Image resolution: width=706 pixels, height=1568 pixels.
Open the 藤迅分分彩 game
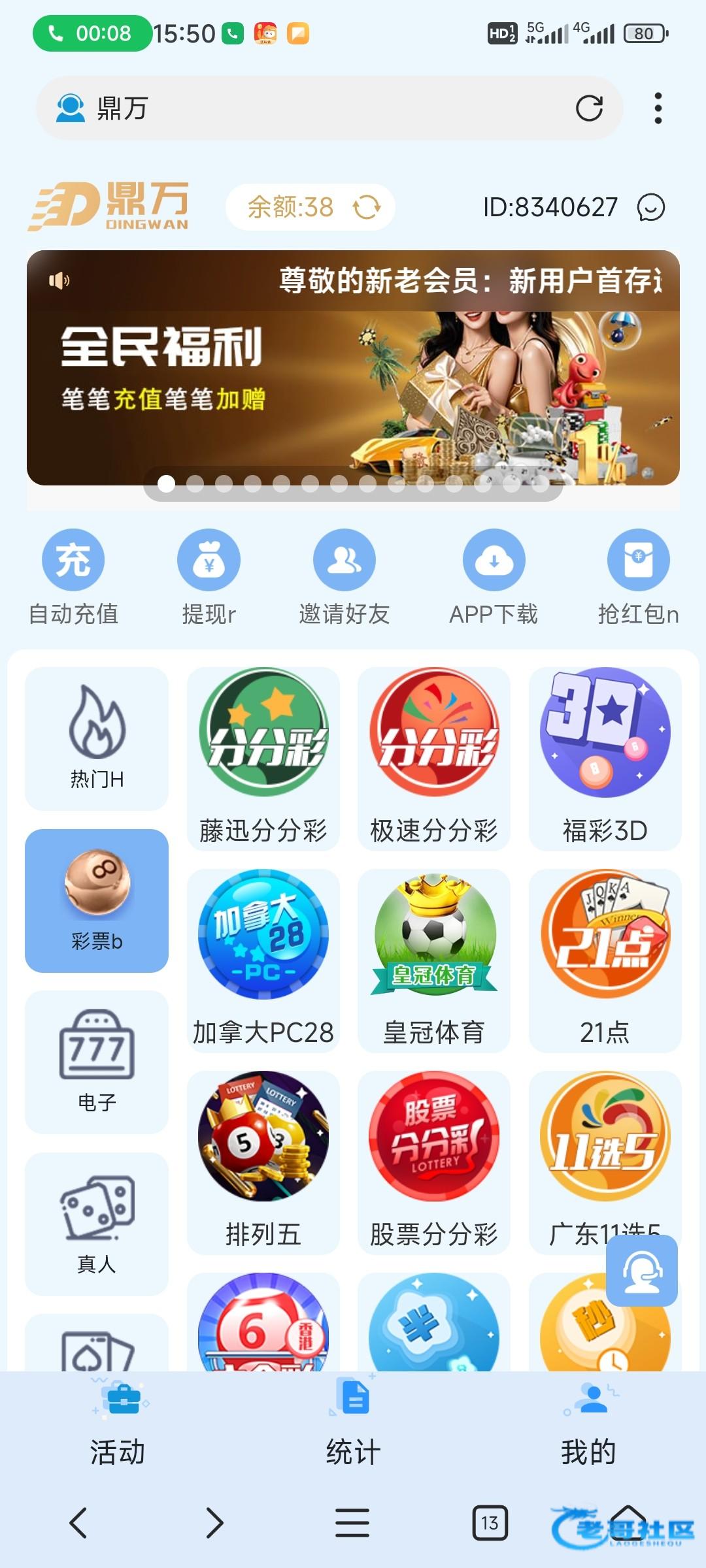tap(263, 758)
